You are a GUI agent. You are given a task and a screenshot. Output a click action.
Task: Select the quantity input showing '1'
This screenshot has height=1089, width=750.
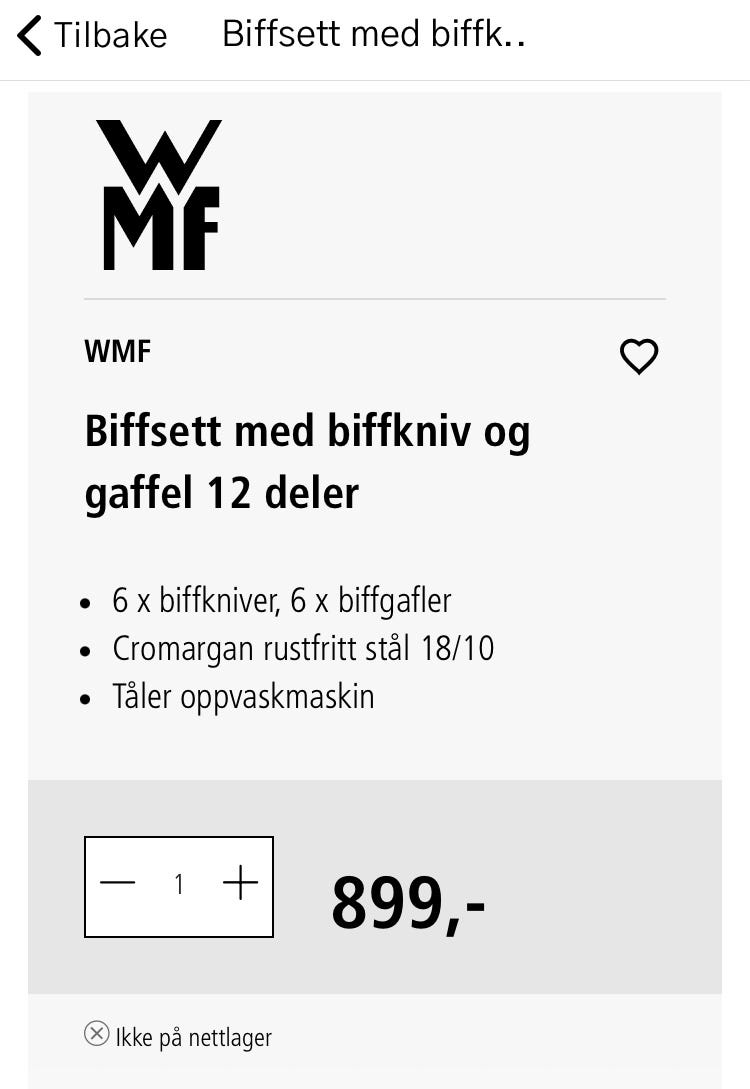pos(179,885)
